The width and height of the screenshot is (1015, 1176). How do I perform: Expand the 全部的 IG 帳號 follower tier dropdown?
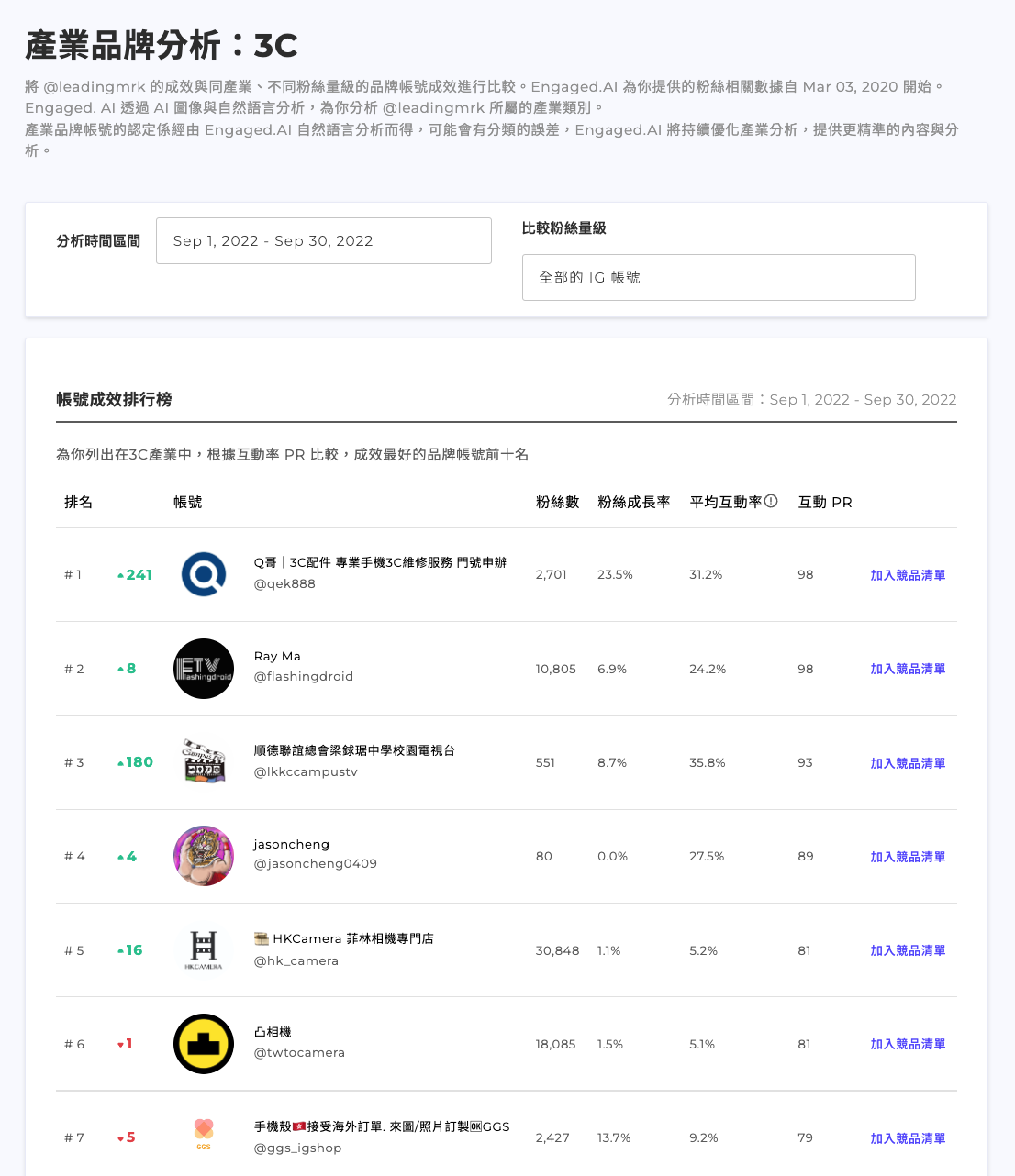coord(719,277)
